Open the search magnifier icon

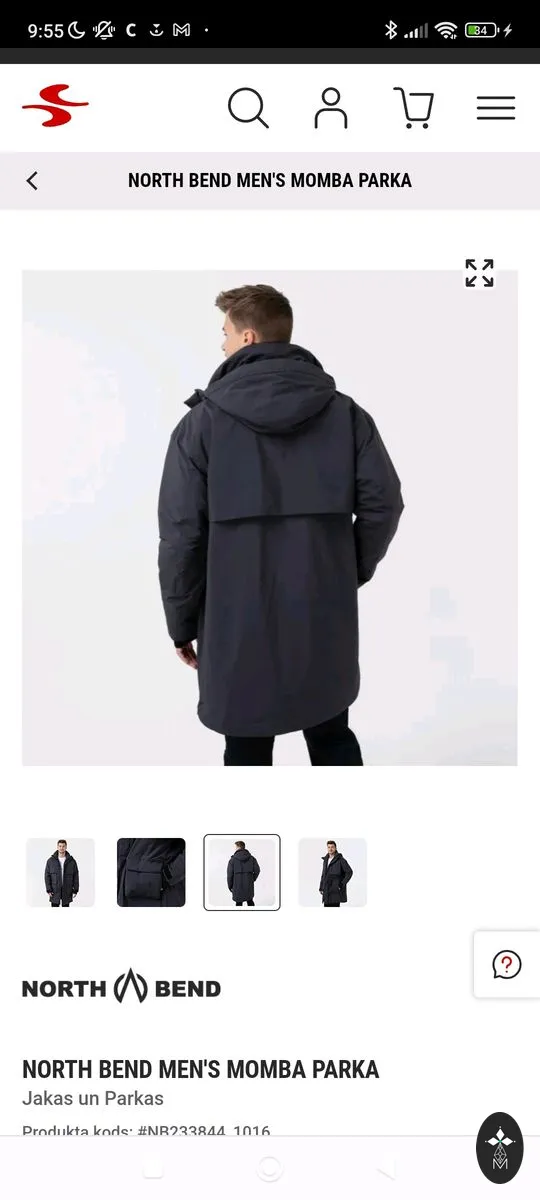pos(248,108)
